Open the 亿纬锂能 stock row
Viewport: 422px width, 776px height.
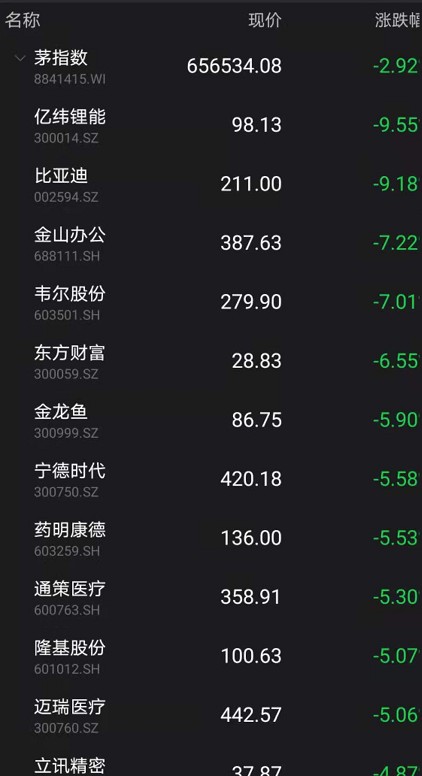pos(211,125)
